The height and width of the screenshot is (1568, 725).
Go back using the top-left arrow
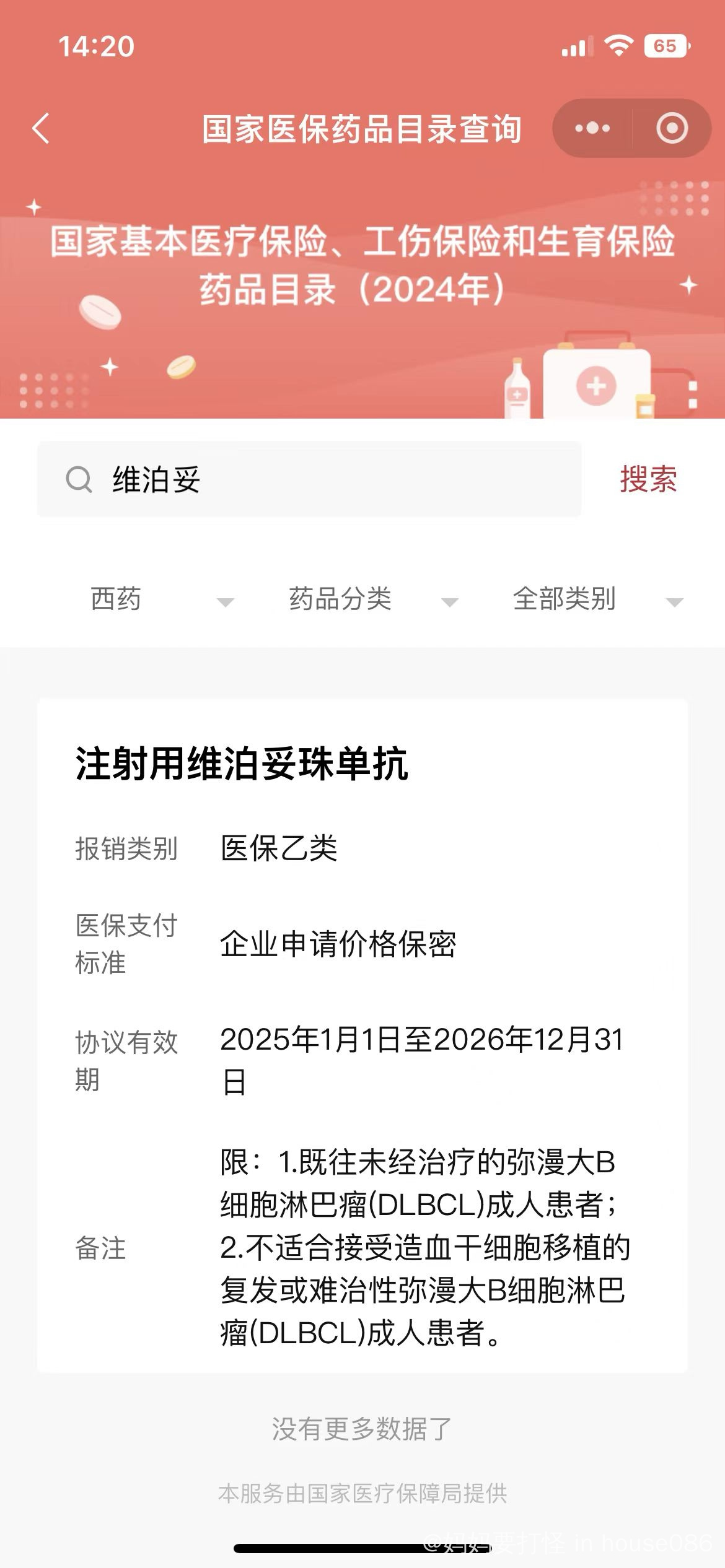click(41, 129)
